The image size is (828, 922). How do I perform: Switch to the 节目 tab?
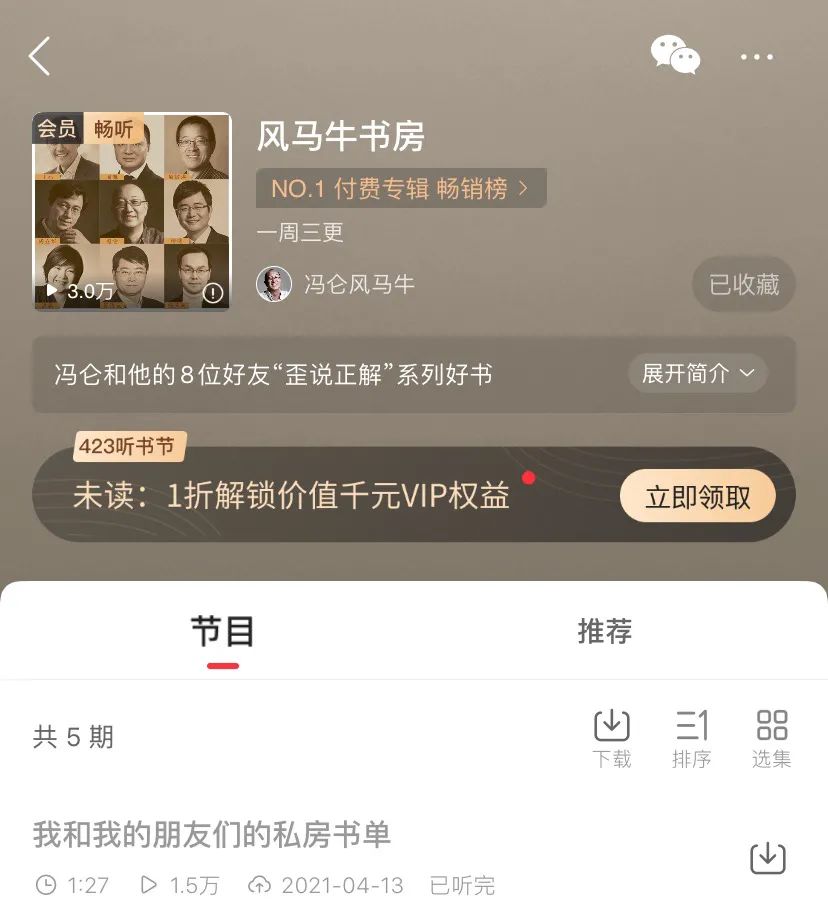click(223, 632)
